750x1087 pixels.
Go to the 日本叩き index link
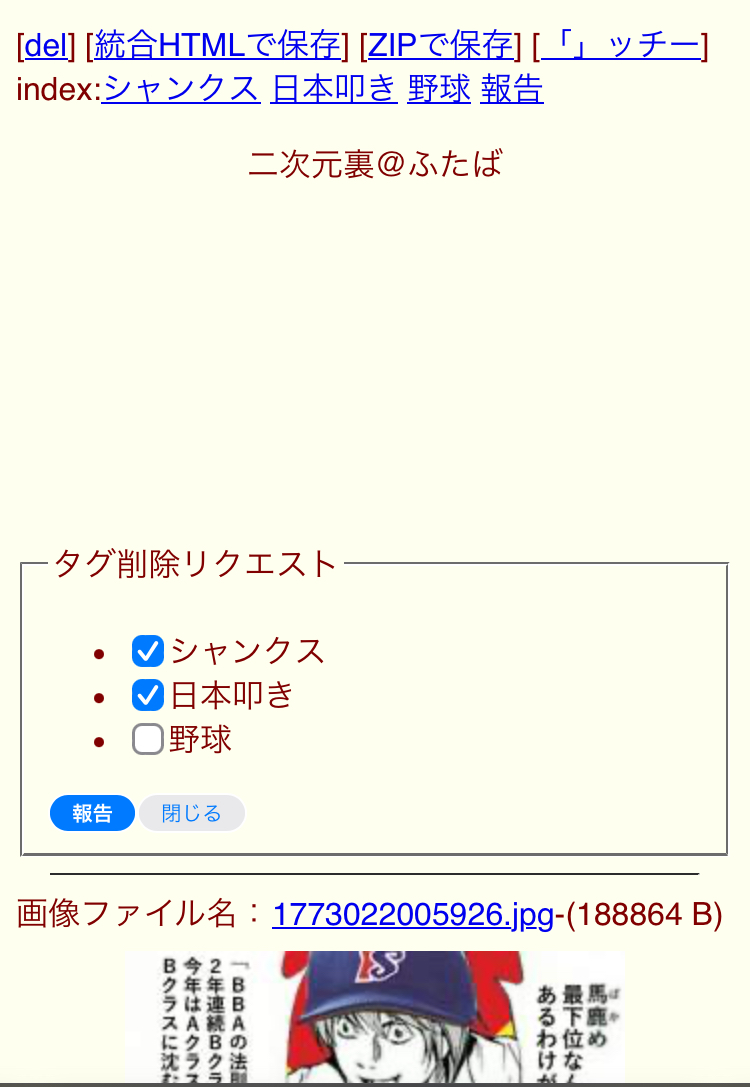pyautogui.click(x=334, y=89)
